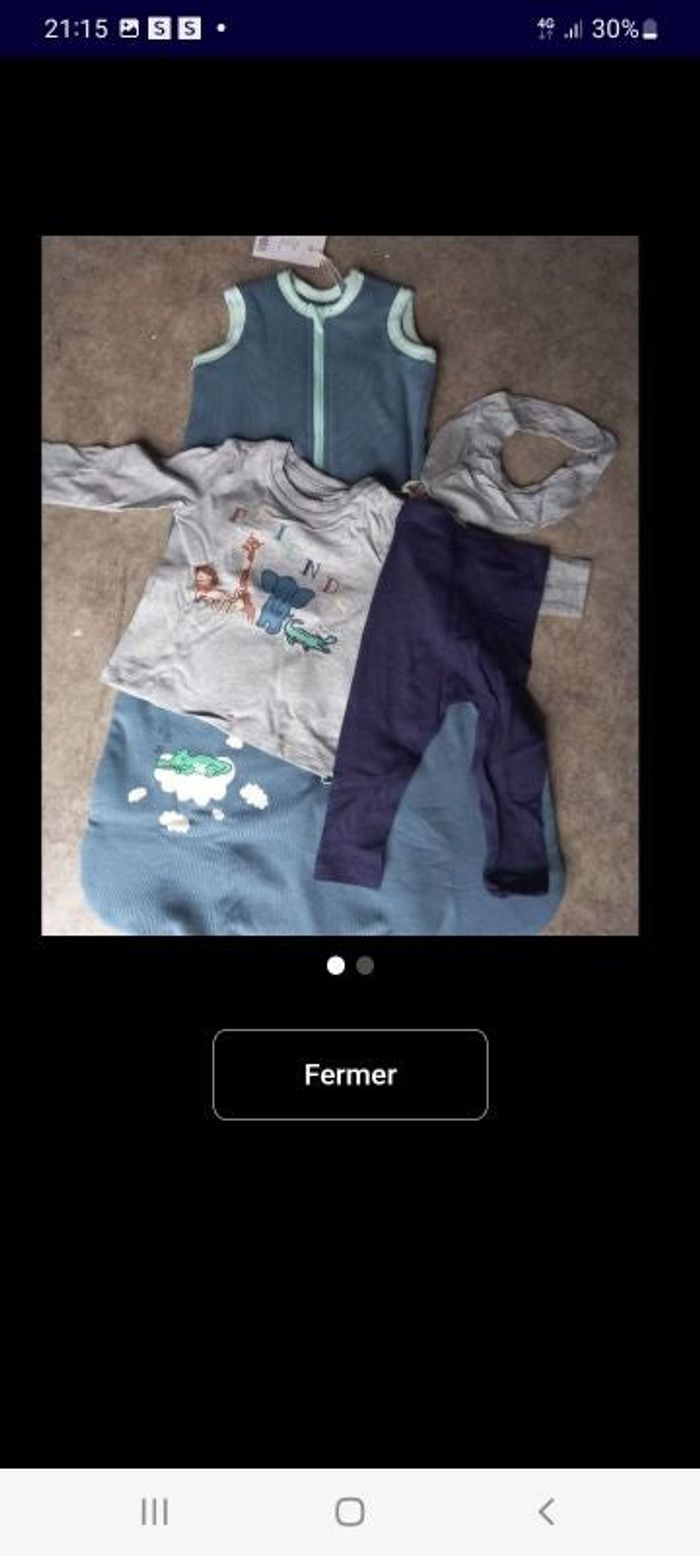The height and width of the screenshot is (1556, 700).
Task: Return to the phone's home screen
Action: 350,1511
